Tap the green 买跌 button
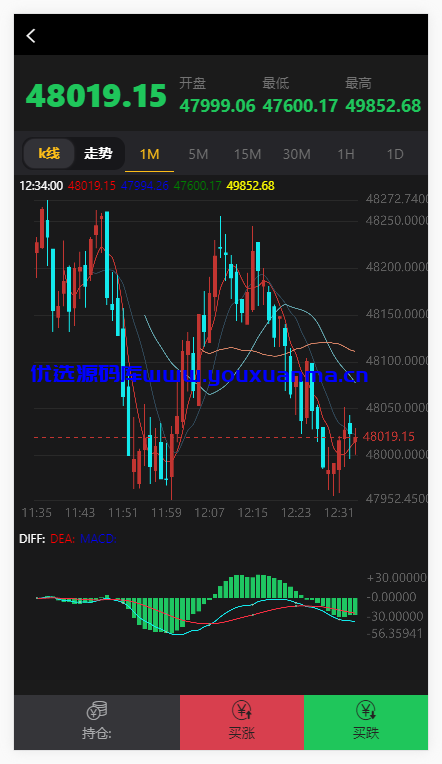The image size is (442, 764). click(366, 722)
